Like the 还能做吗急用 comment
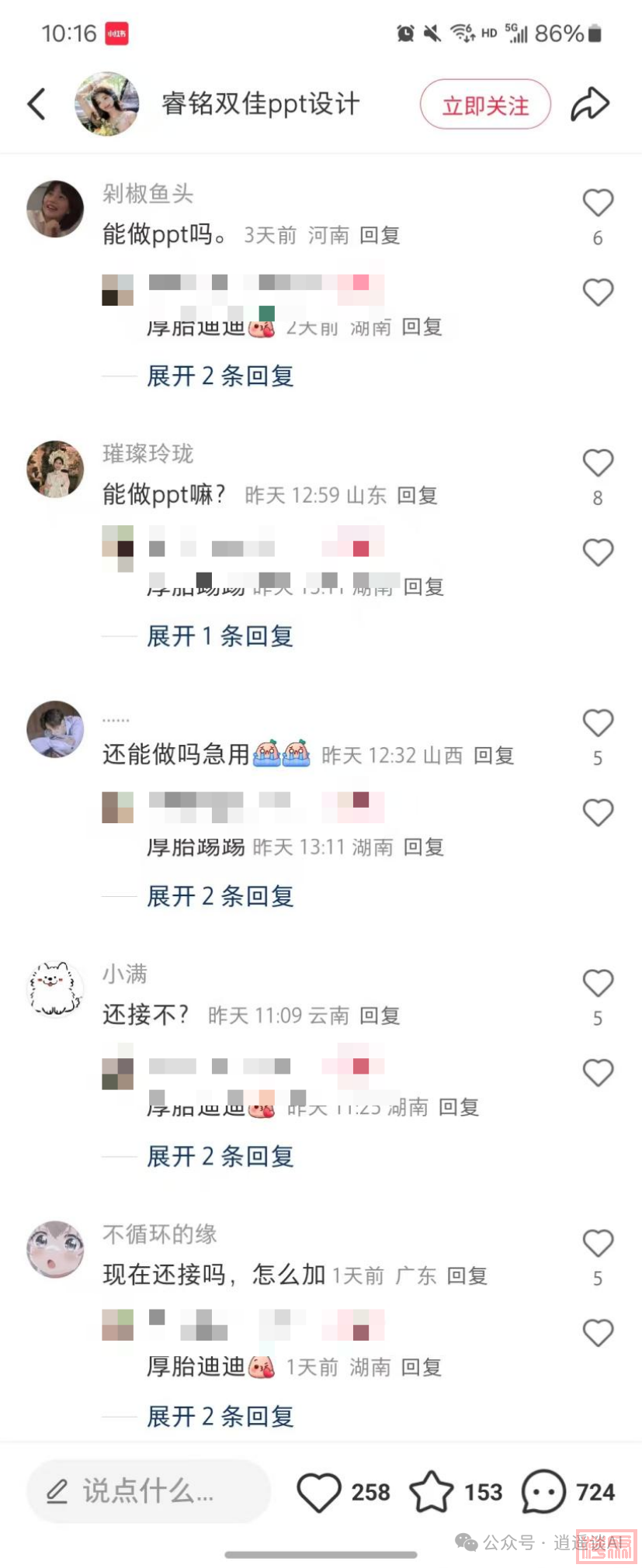The width and height of the screenshot is (642, 1568). (598, 723)
